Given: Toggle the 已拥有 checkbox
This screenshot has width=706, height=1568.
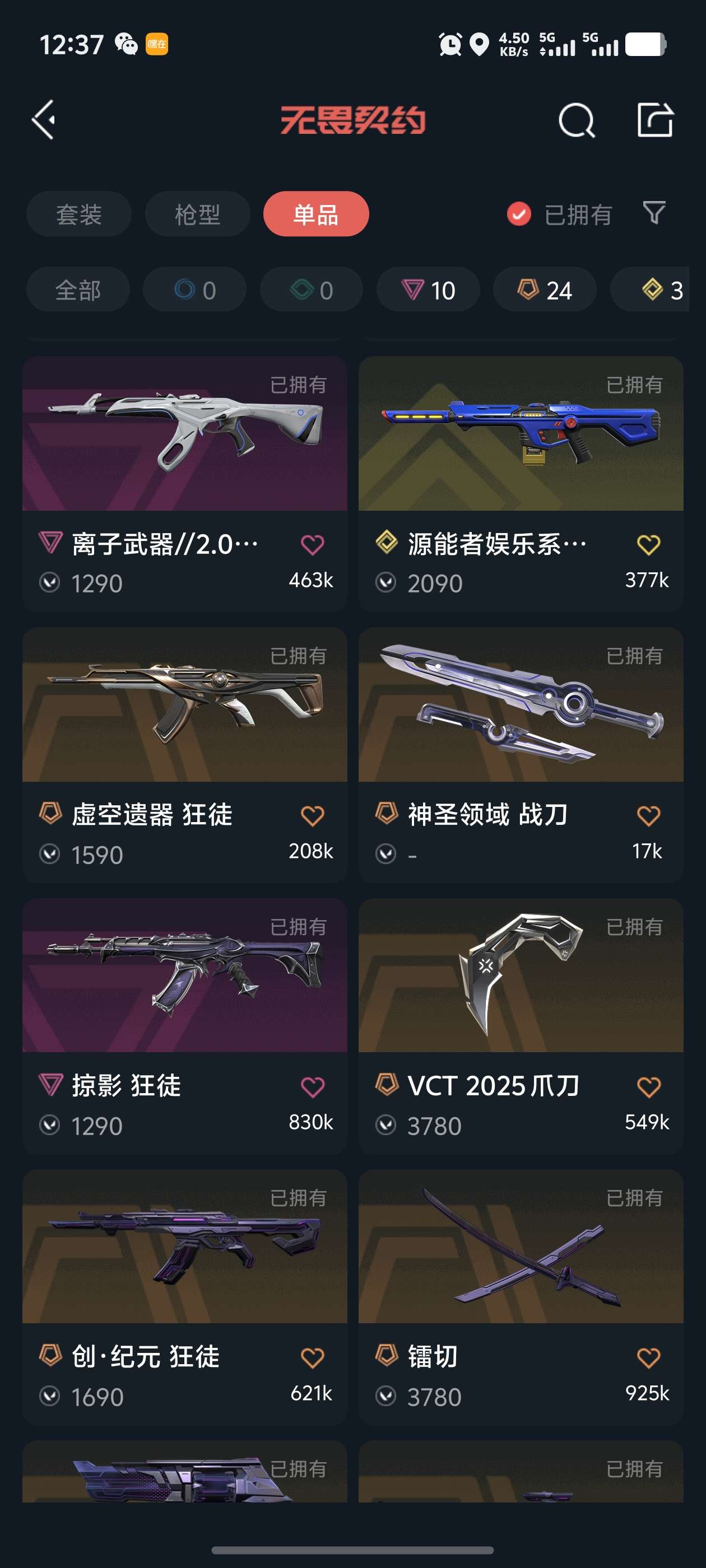Looking at the screenshot, I should (519, 214).
